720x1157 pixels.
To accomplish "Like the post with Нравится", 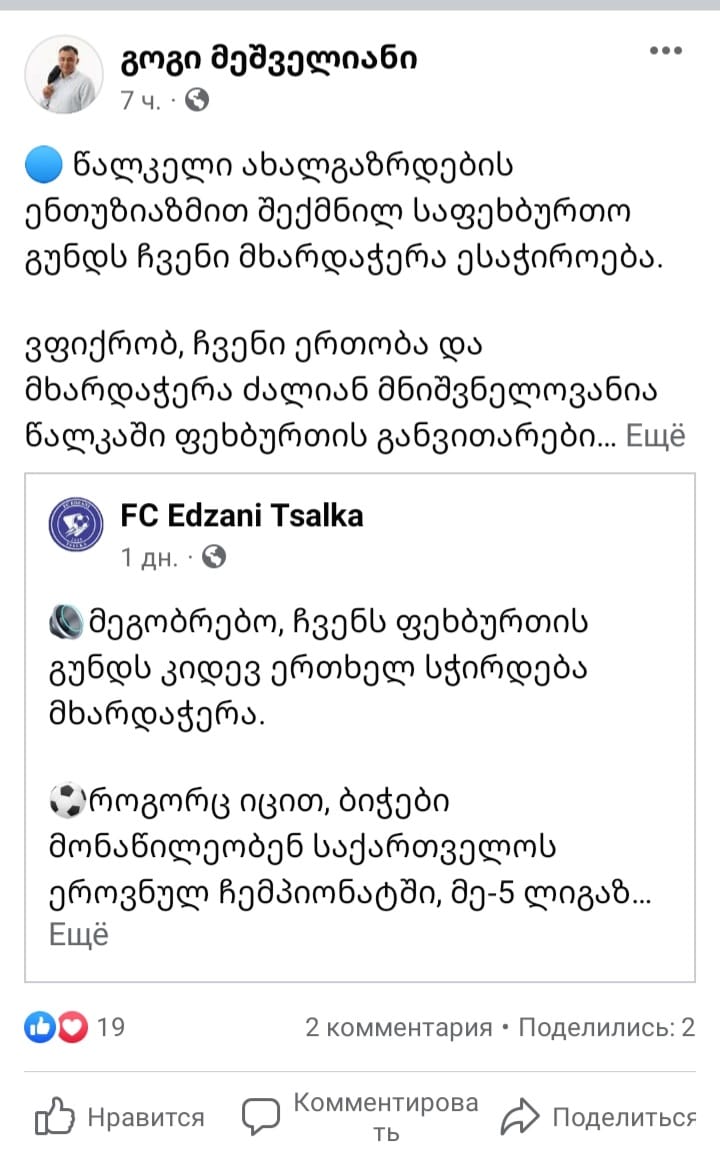I will click(120, 1117).
